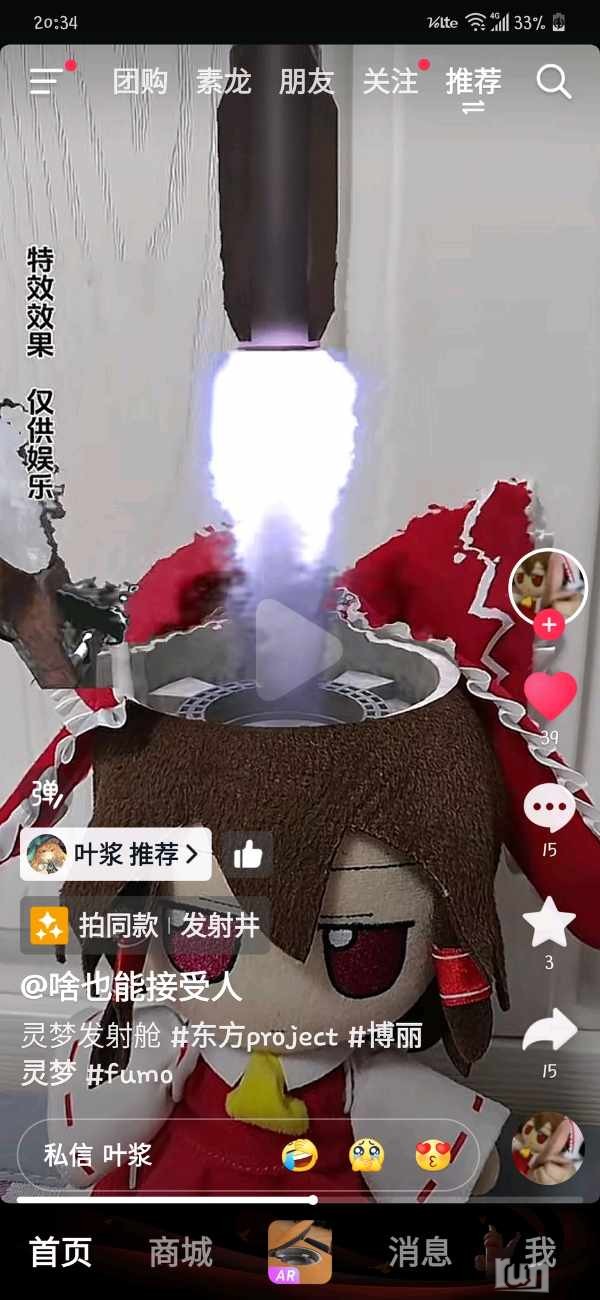Resume video with the play button
This screenshot has width=600, height=1300.
pos(298,648)
